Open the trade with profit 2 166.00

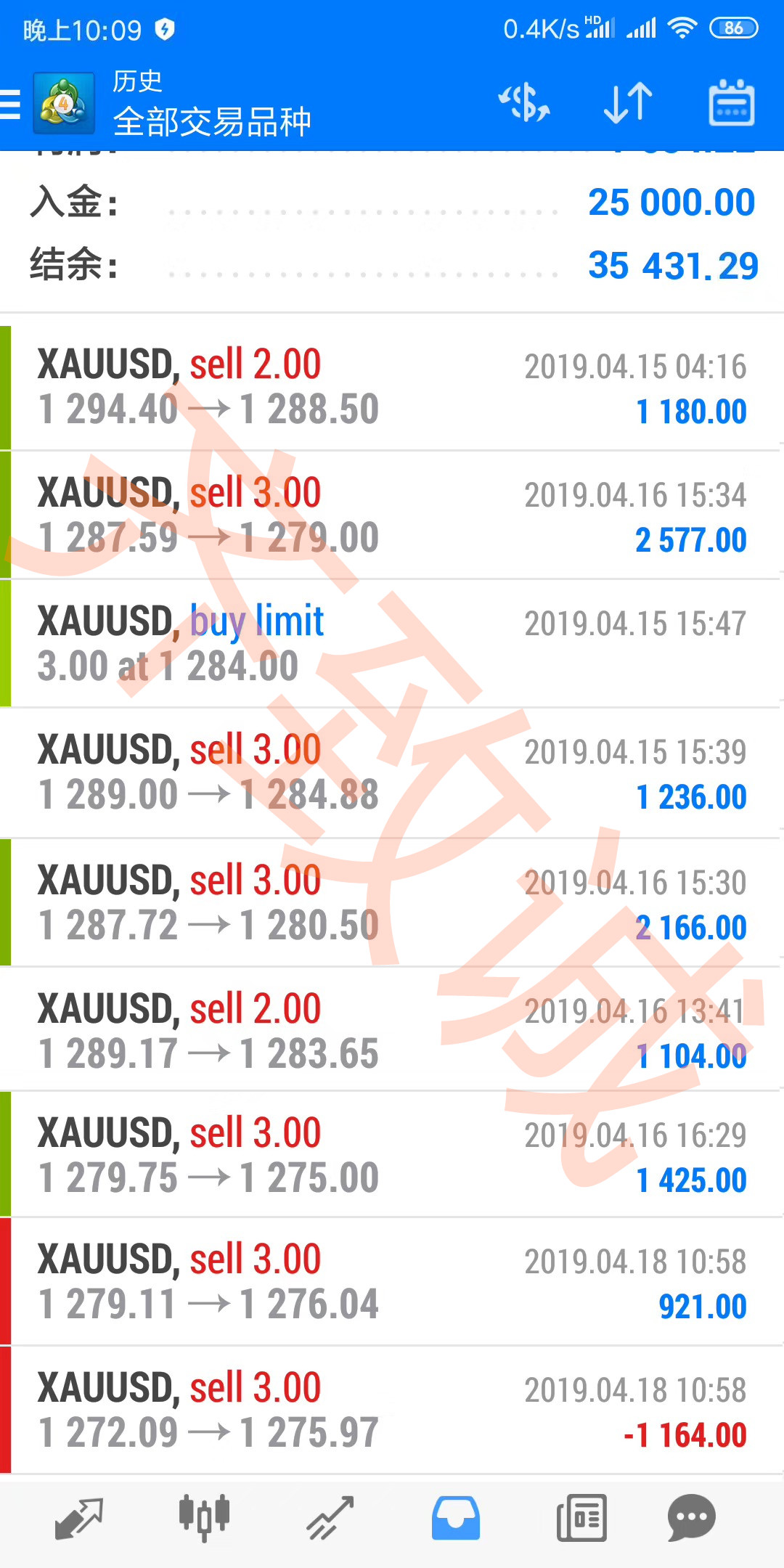(x=392, y=903)
